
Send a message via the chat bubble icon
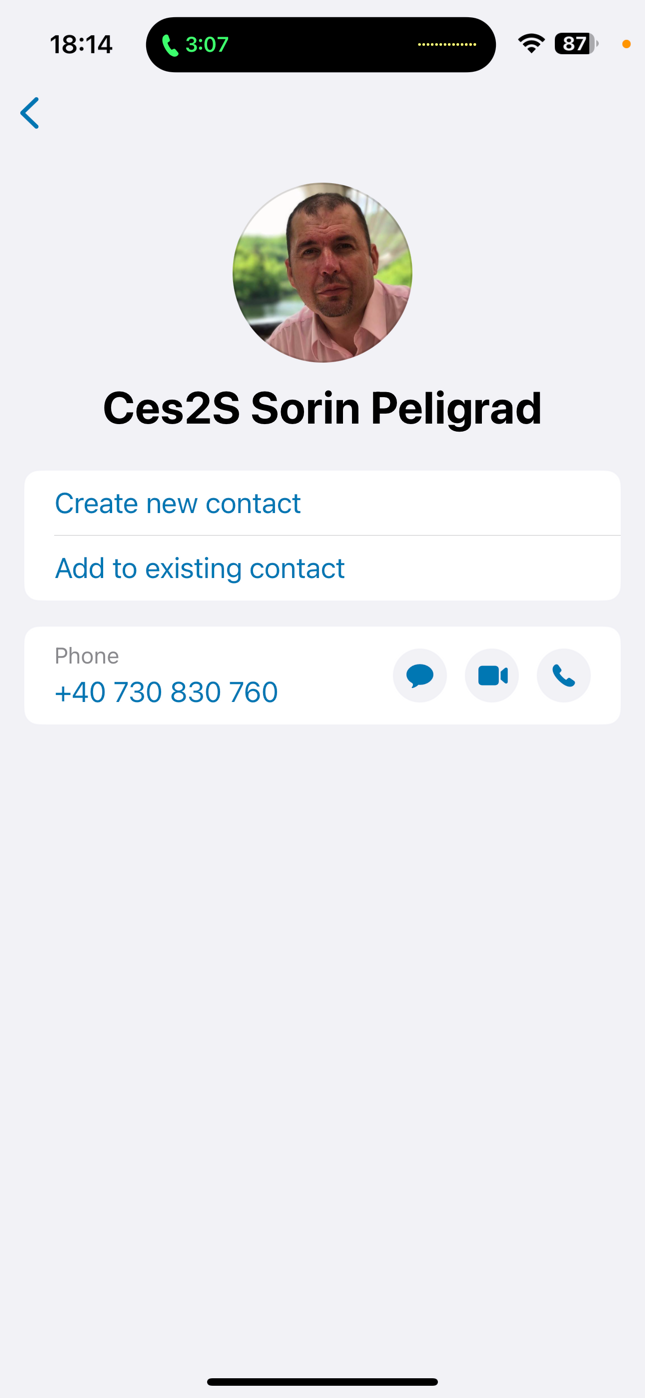(420, 676)
